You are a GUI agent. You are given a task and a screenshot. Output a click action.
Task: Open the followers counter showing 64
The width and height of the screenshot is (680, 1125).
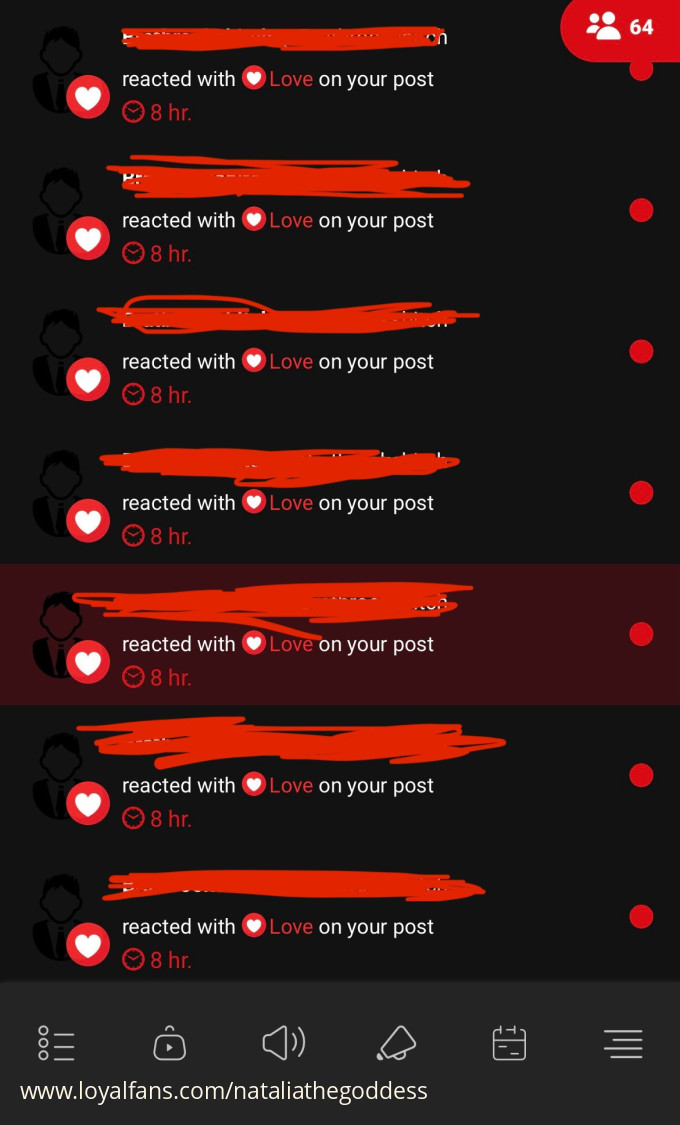[622, 27]
